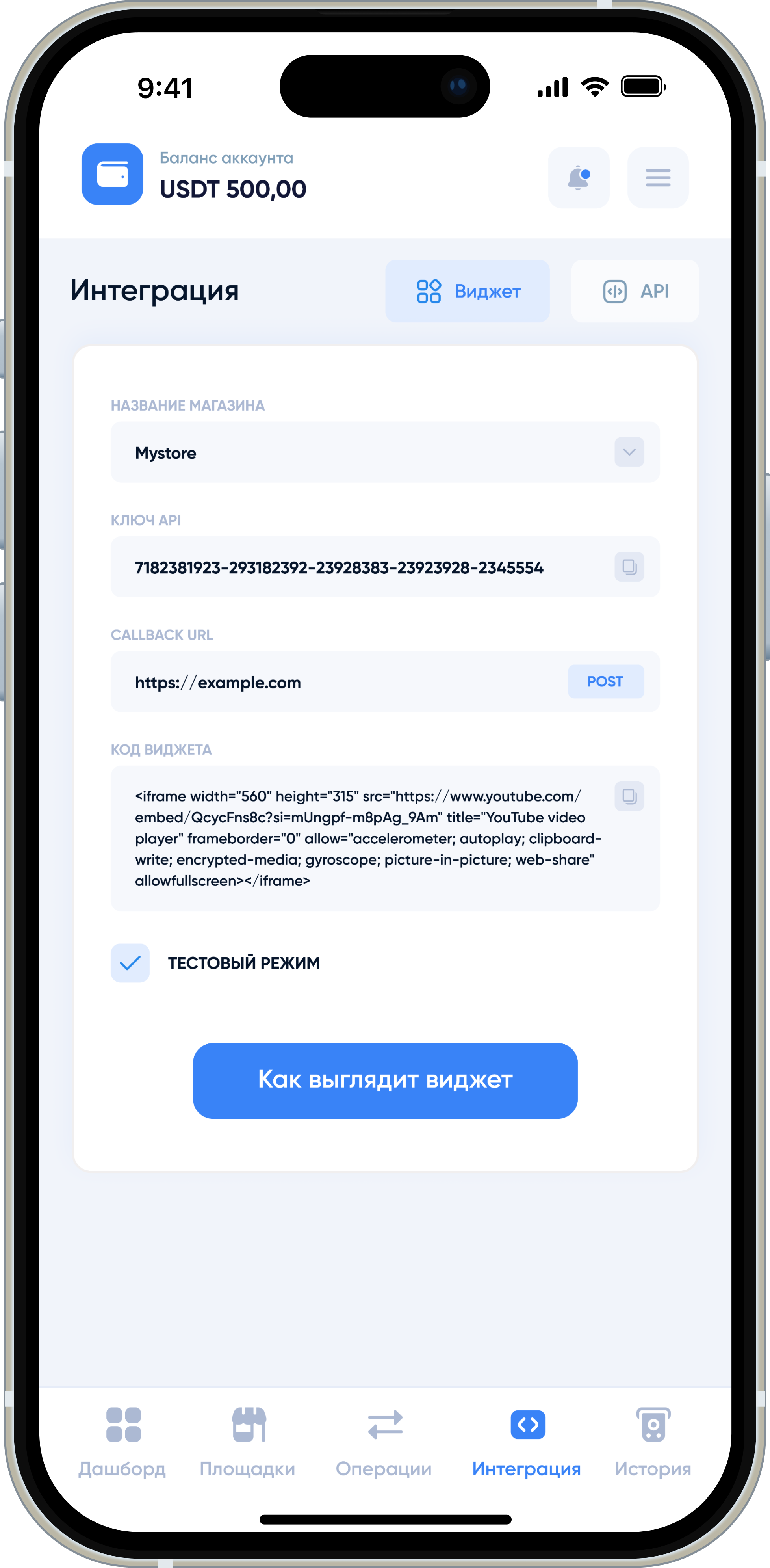Open the notifications bell
The width and height of the screenshot is (770, 1568).
point(579,178)
